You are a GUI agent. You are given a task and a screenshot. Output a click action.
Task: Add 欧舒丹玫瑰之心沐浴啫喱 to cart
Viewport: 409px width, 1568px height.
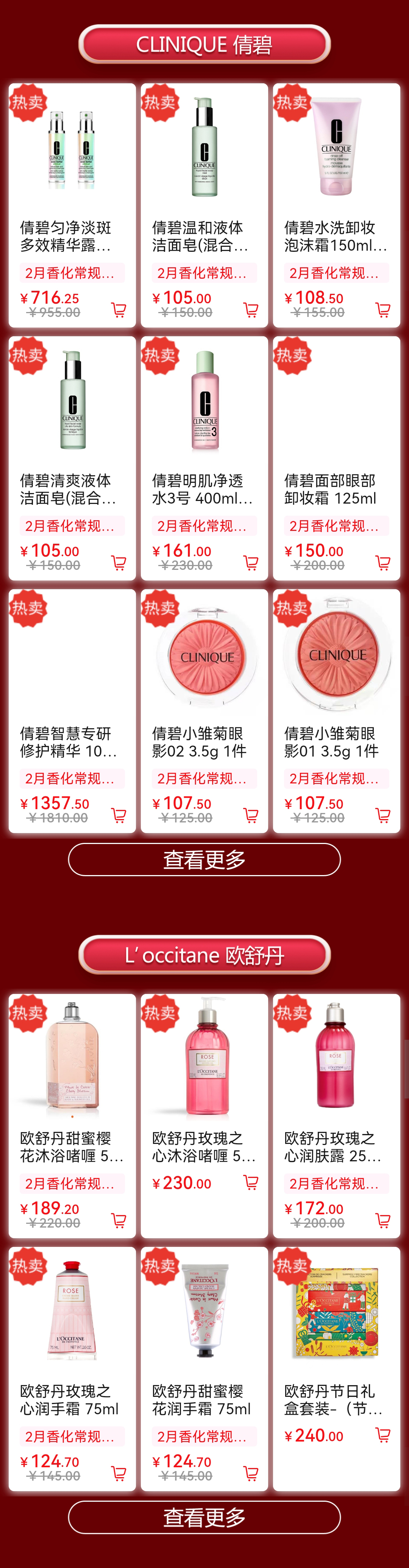(x=251, y=1182)
